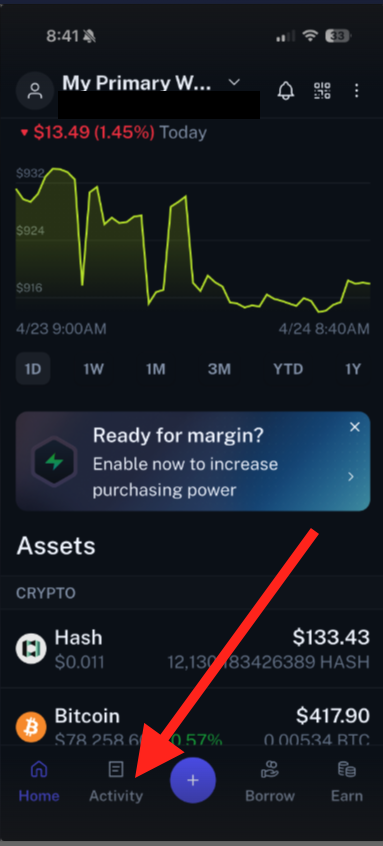The width and height of the screenshot is (383, 846).
Task: Select the YTD chart range
Action: (288, 369)
